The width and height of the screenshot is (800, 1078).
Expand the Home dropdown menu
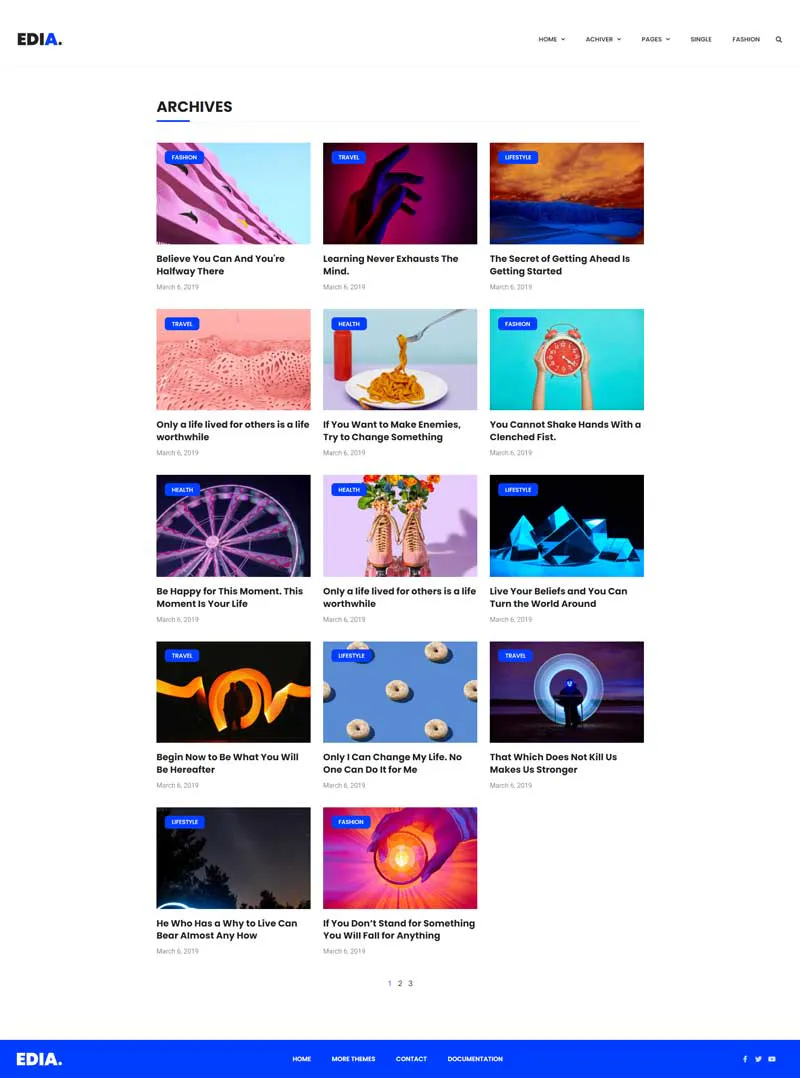(551, 39)
